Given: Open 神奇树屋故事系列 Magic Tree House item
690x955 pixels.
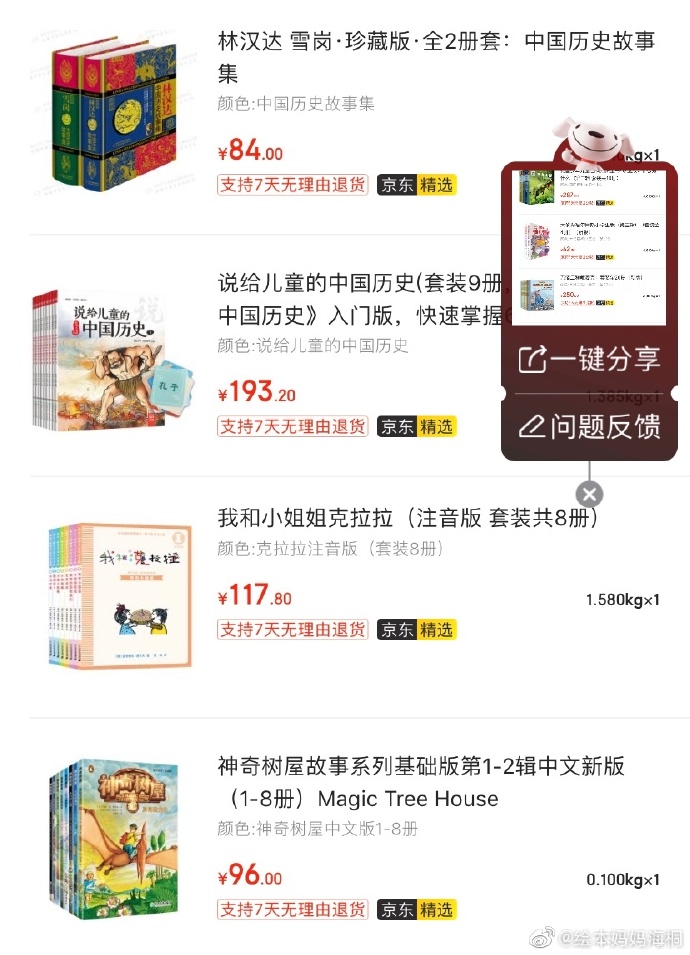Looking at the screenshot, I should (x=420, y=782).
